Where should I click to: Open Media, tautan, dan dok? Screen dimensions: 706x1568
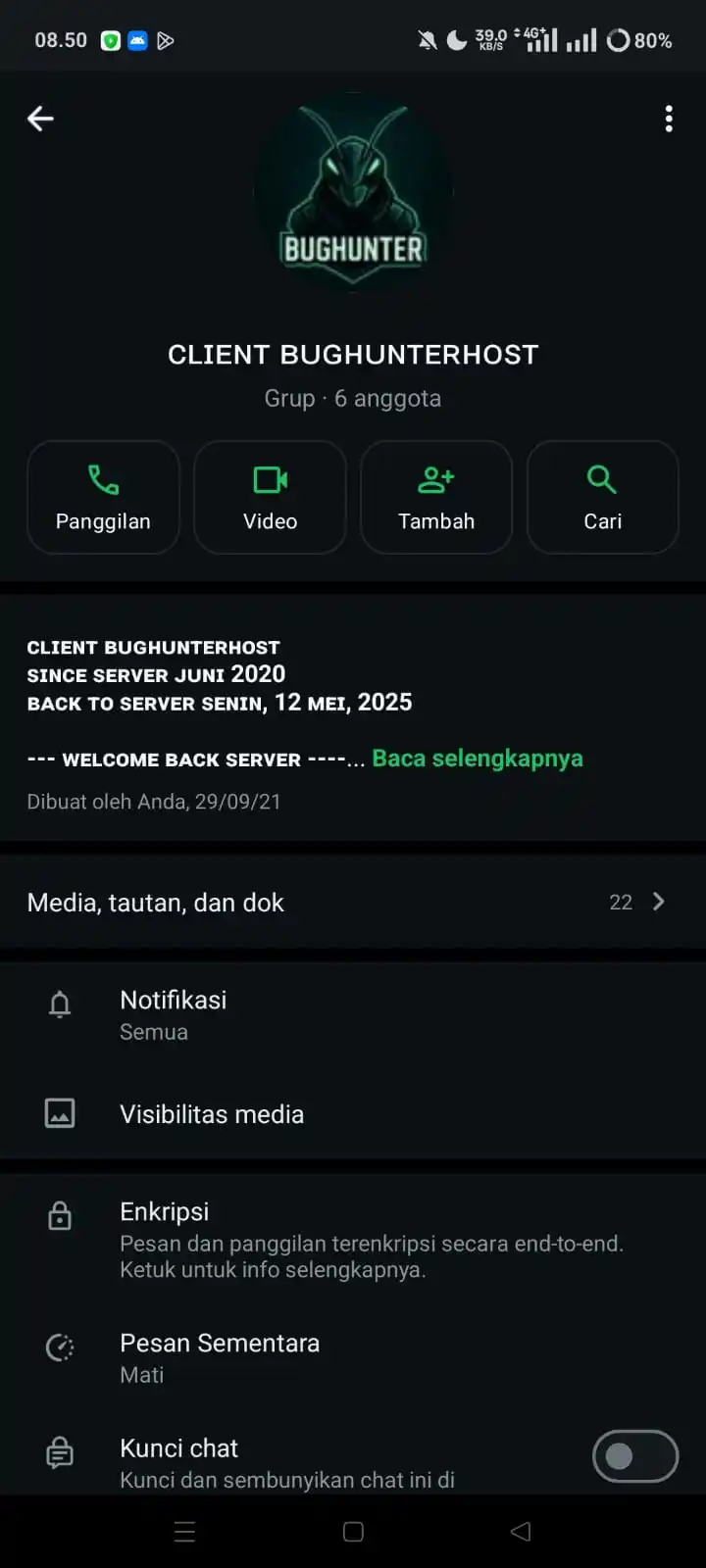coord(353,903)
